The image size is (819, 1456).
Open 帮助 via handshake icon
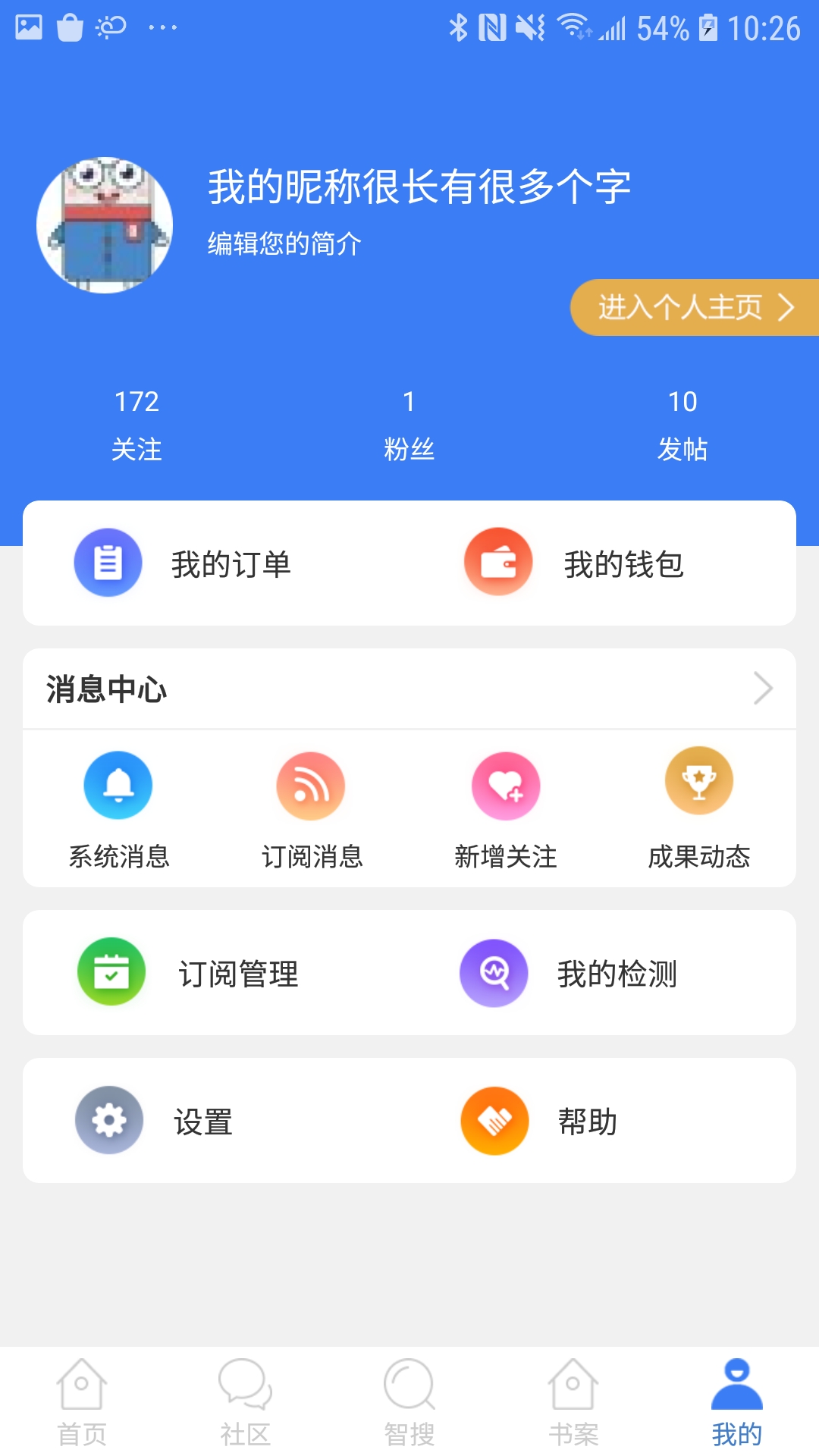(x=494, y=1121)
